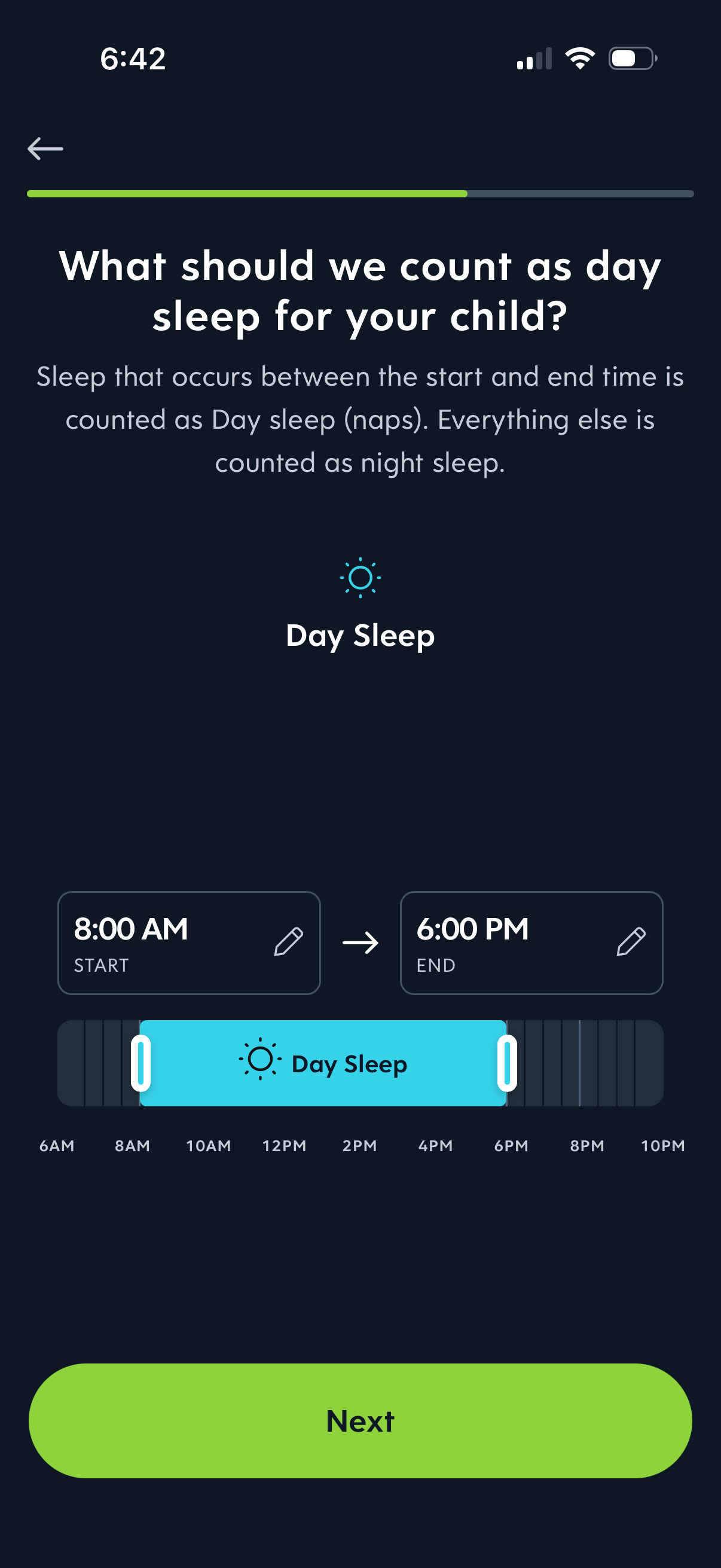Tap the pencil icon to edit start time
The width and height of the screenshot is (721, 1568).
click(x=288, y=942)
